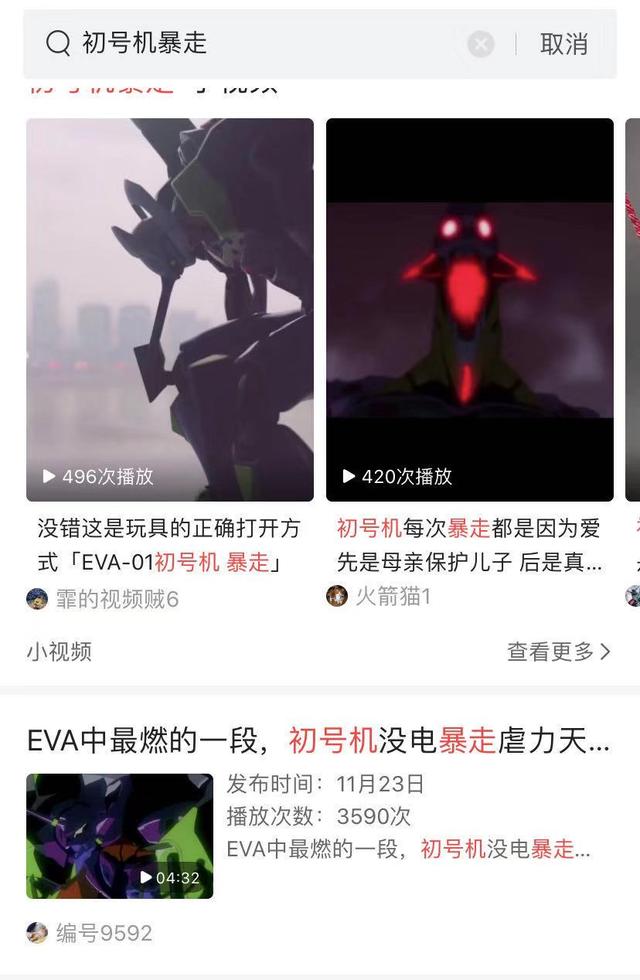The height and width of the screenshot is (980, 640).
Task: View more short videos via 查看更多
Action: point(558,652)
